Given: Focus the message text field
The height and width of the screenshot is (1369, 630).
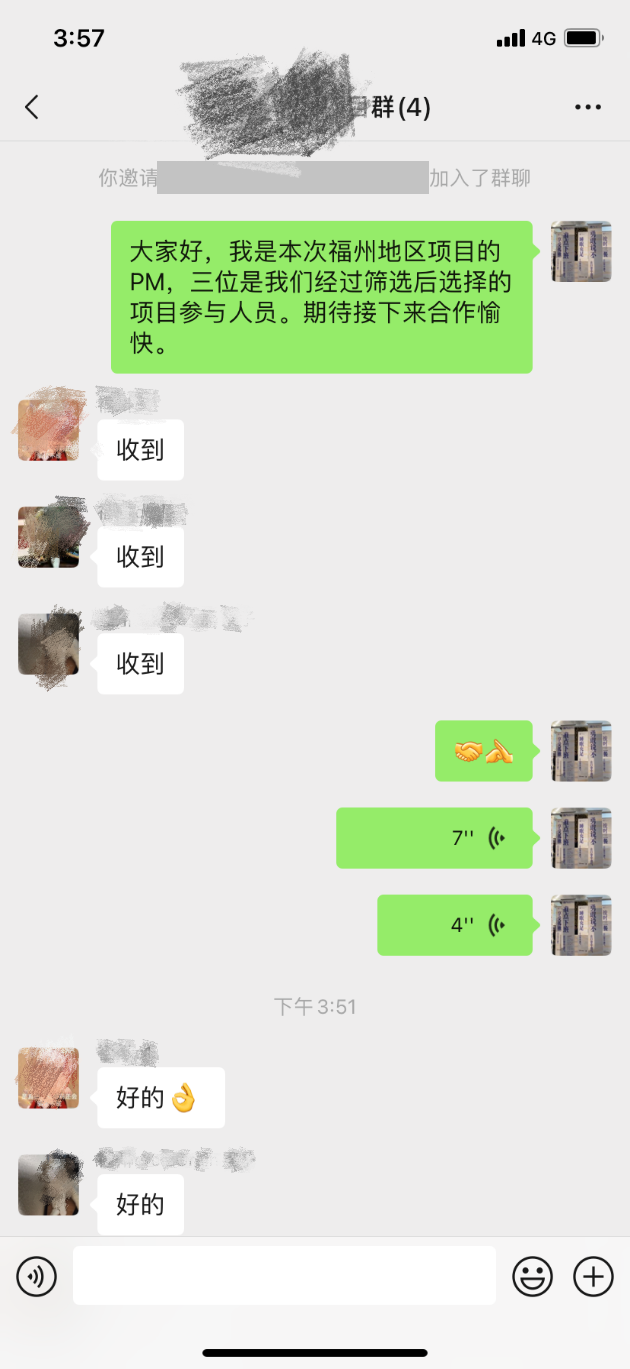Looking at the screenshot, I should (284, 1275).
